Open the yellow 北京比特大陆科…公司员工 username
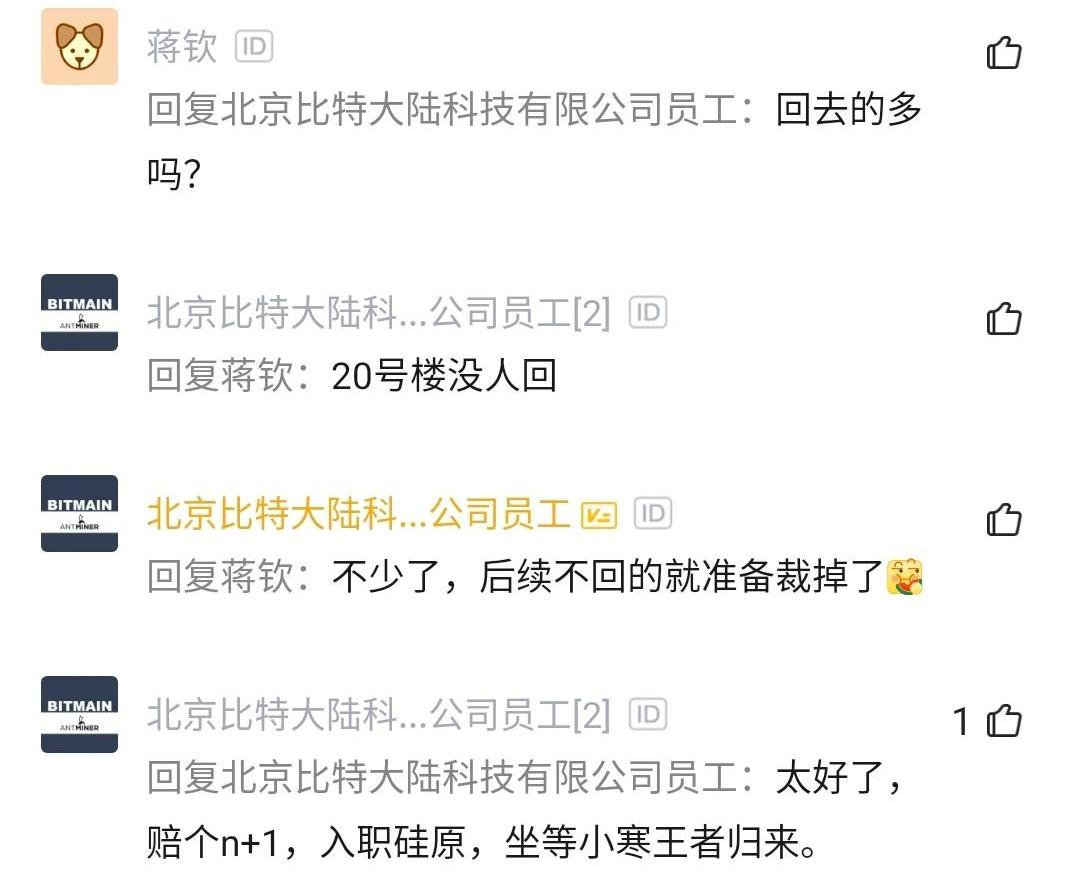The height and width of the screenshot is (872, 1080). point(358,514)
